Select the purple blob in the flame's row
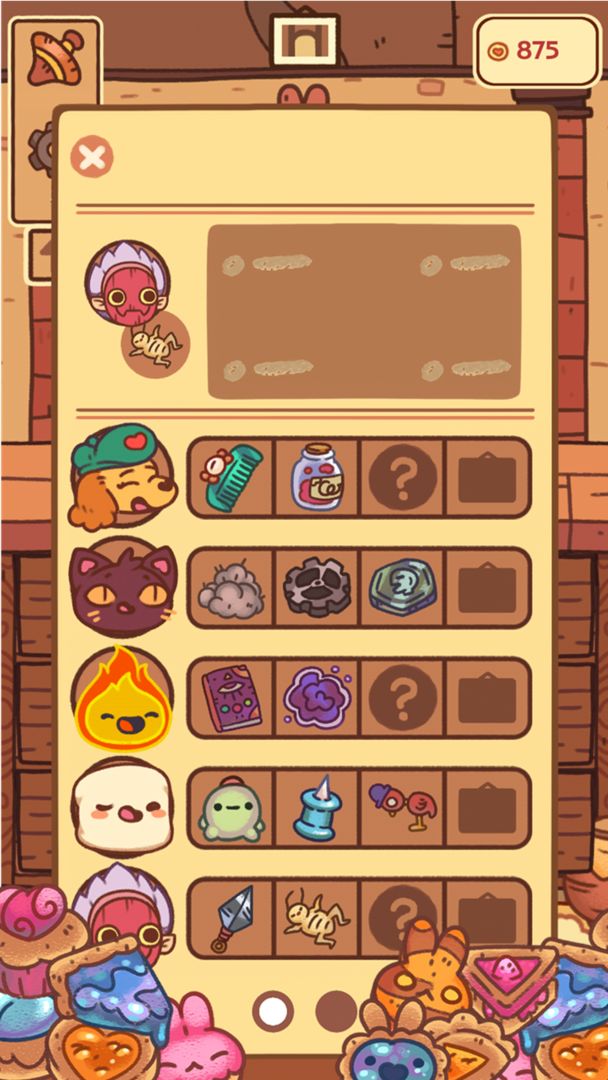 [317, 698]
